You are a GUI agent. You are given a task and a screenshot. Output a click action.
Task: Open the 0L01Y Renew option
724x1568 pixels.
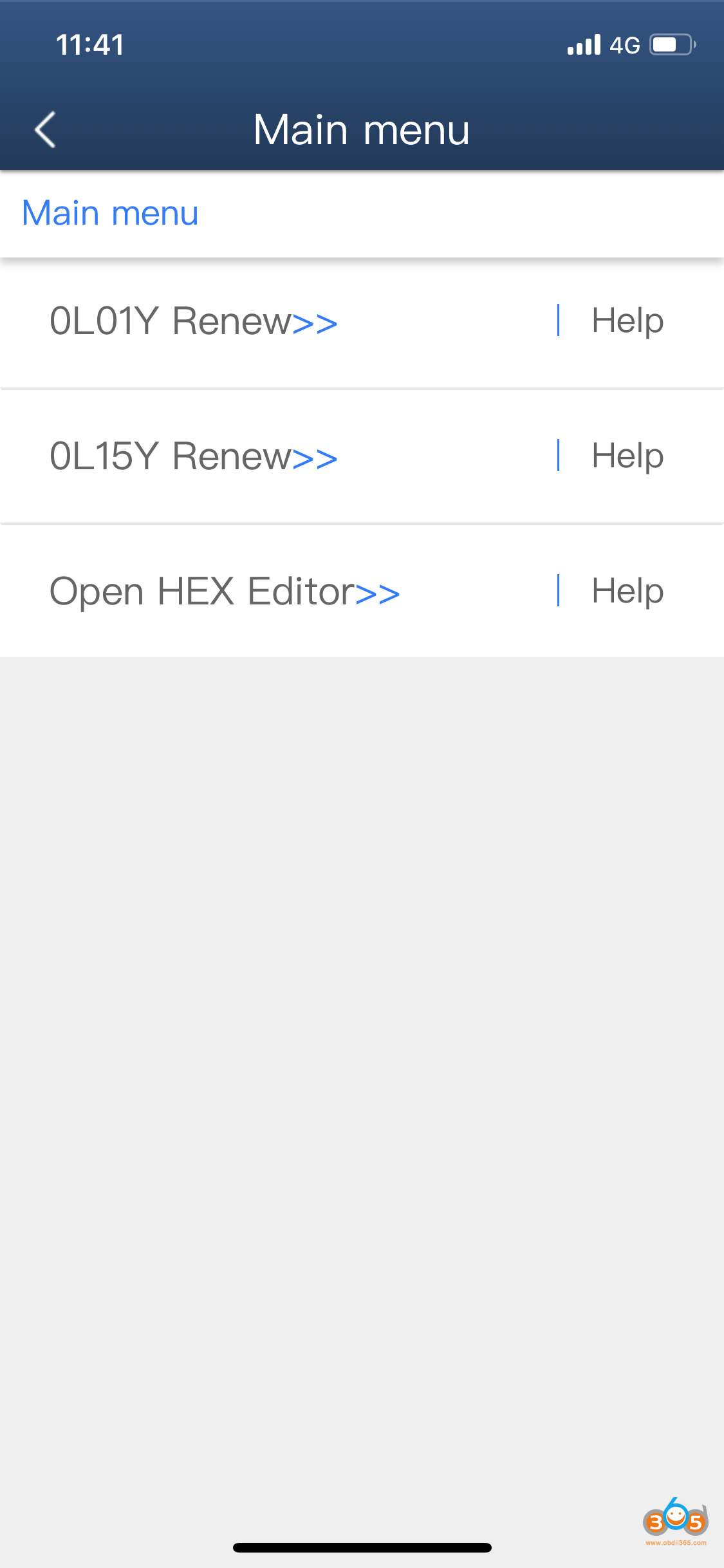click(x=193, y=321)
